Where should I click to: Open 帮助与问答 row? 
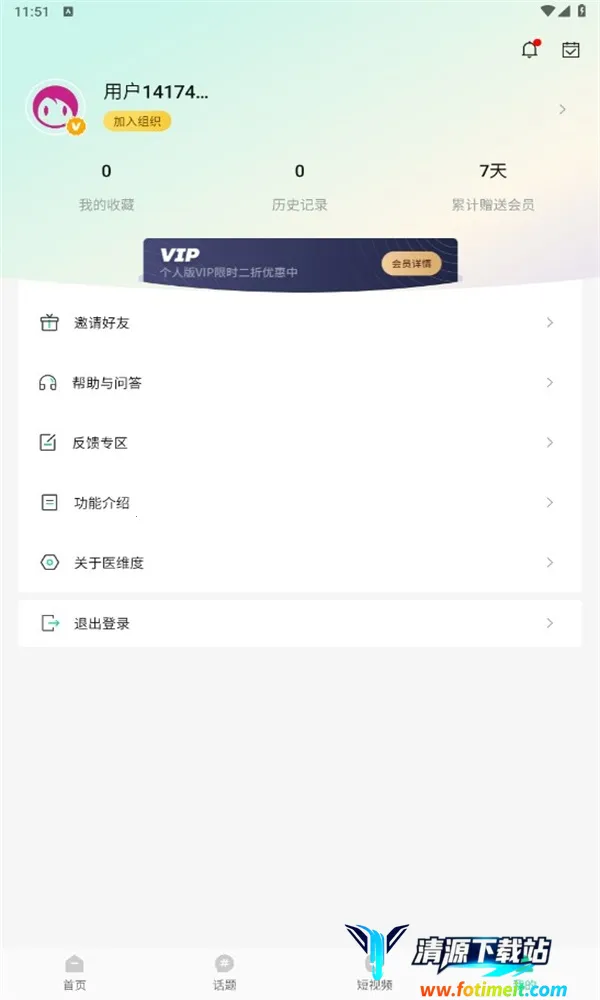[300, 383]
